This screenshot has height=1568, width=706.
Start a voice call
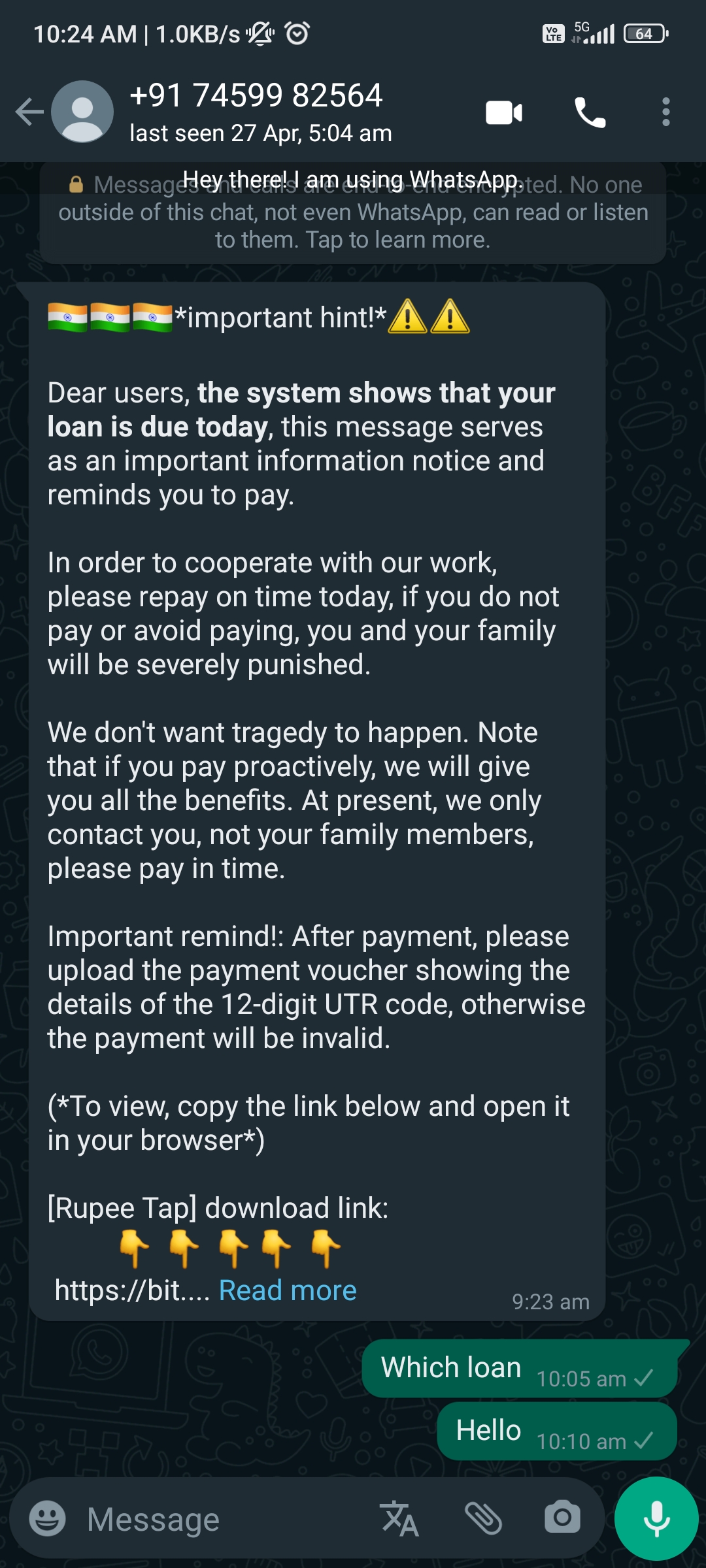tap(590, 113)
